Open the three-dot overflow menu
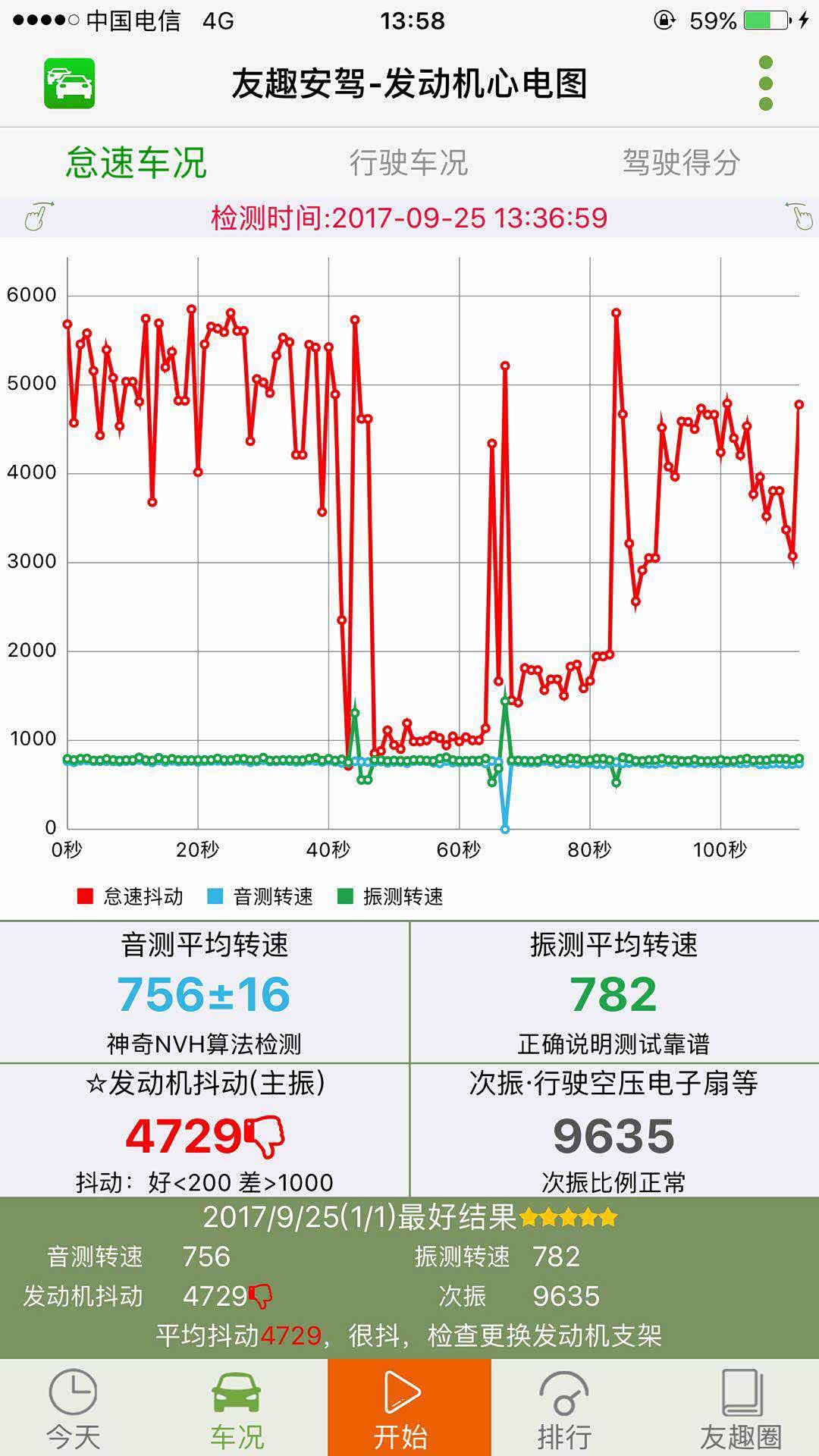 tap(765, 83)
